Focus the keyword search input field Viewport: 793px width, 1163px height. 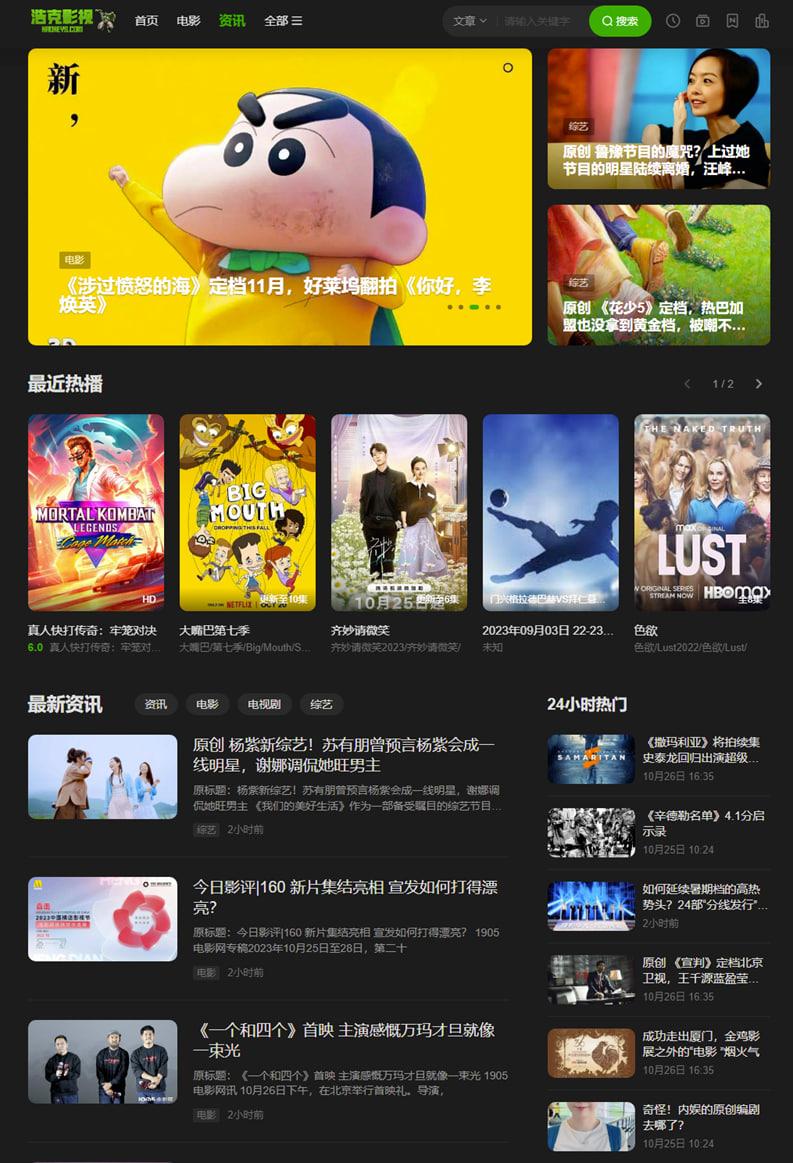pyautogui.click(x=538, y=21)
